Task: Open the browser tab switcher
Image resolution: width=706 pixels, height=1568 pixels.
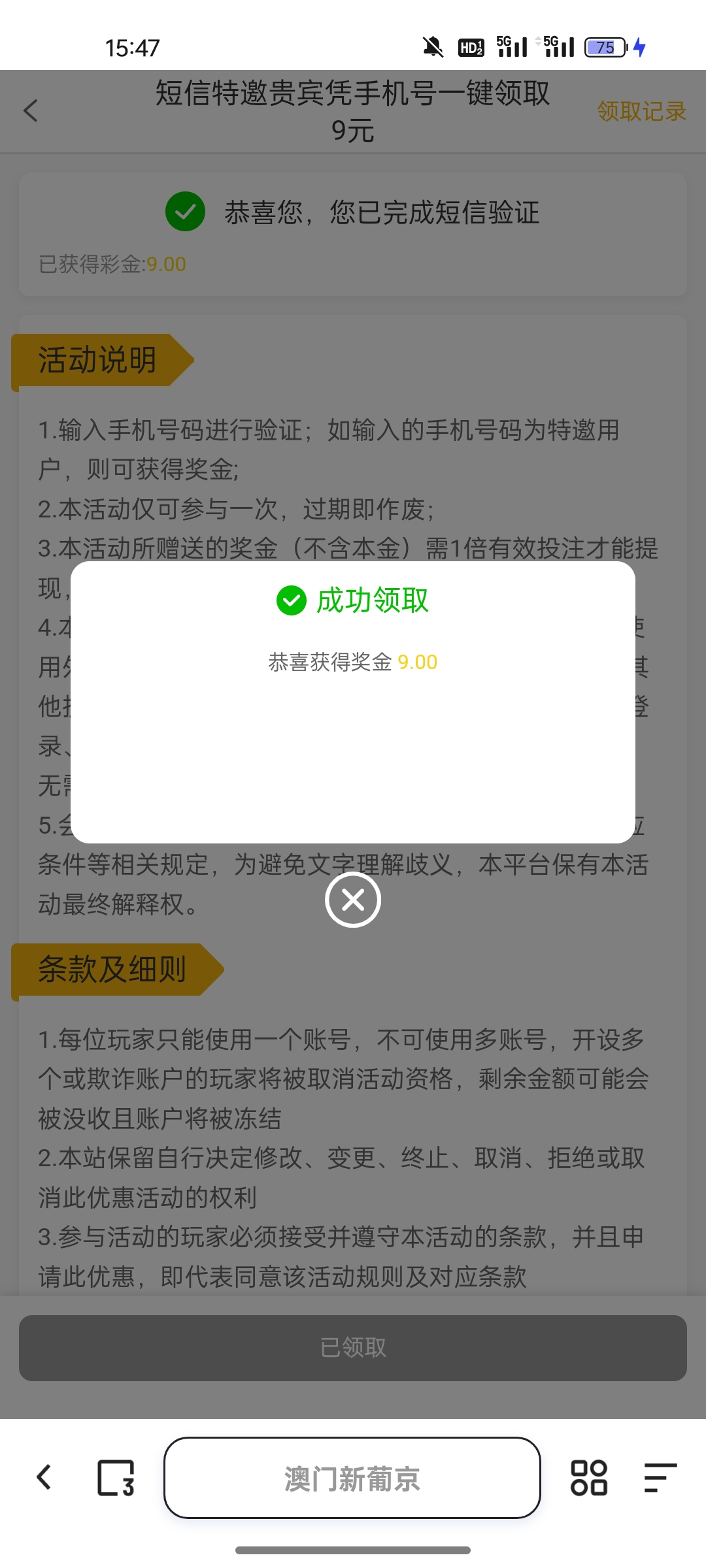Action: tap(116, 1477)
